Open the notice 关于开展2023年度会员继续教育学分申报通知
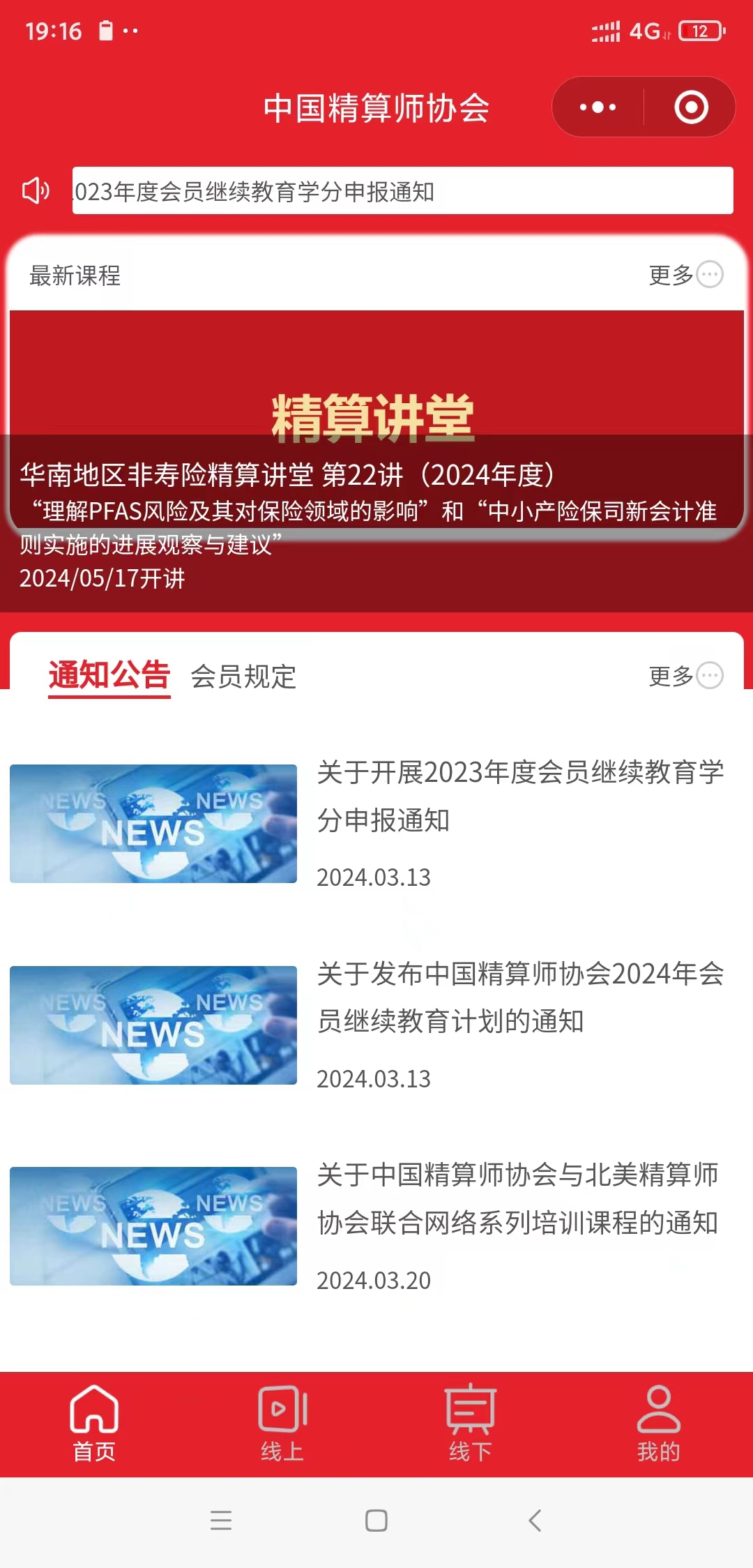The height and width of the screenshot is (1568, 753). (x=376, y=824)
